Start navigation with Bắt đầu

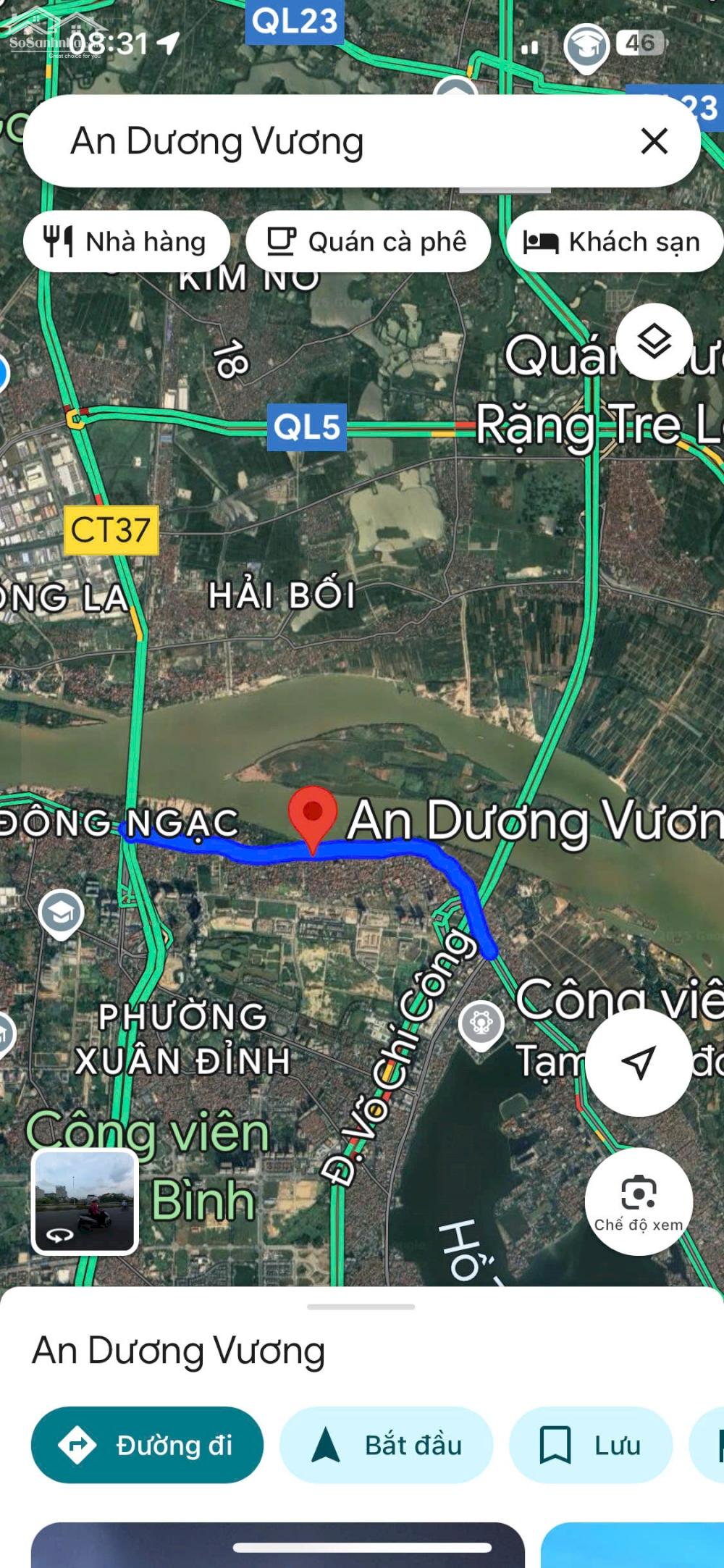387,1445
